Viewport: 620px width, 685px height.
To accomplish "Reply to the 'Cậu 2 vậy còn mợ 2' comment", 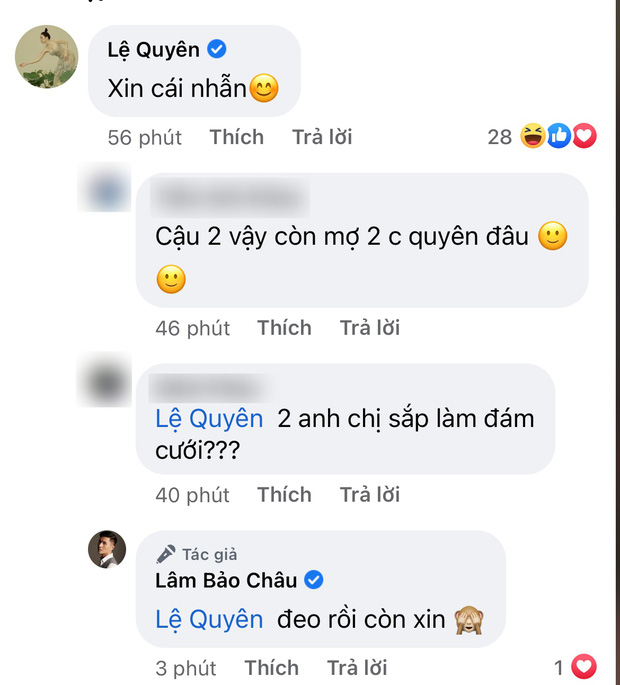I will click(370, 328).
